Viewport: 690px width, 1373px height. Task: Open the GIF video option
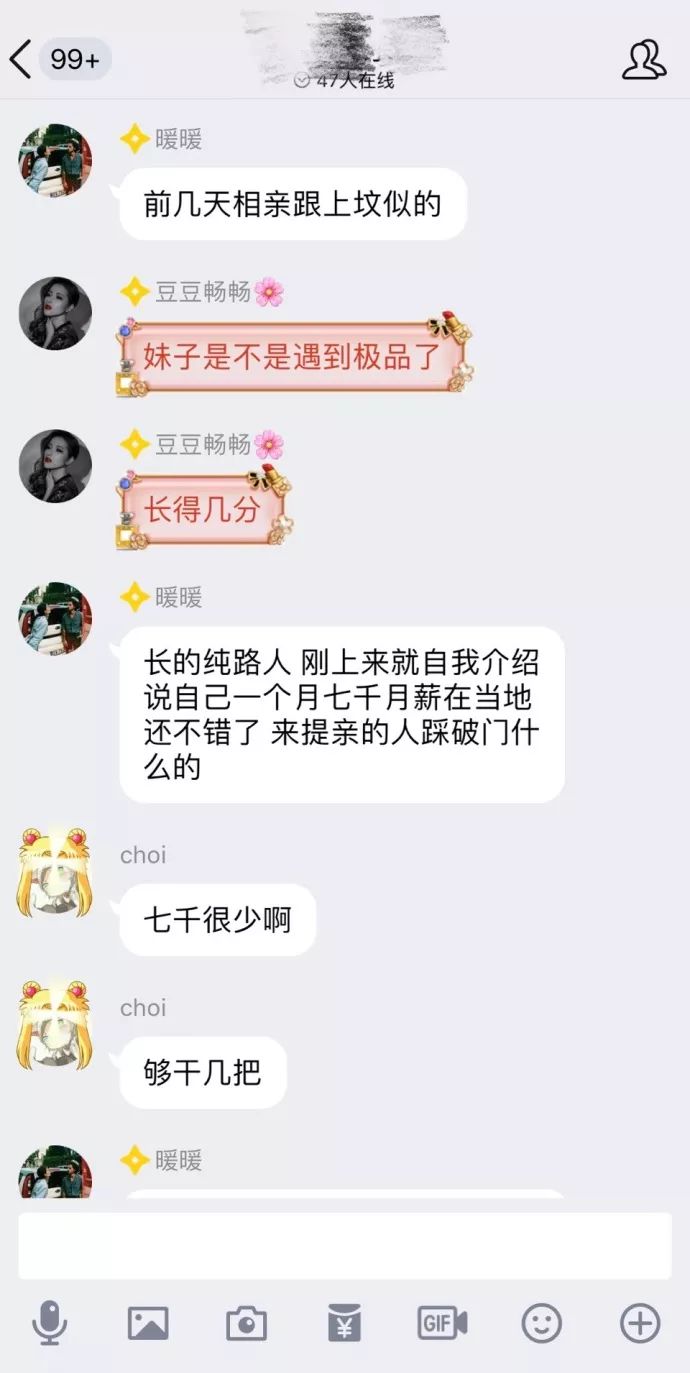click(442, 1323)
